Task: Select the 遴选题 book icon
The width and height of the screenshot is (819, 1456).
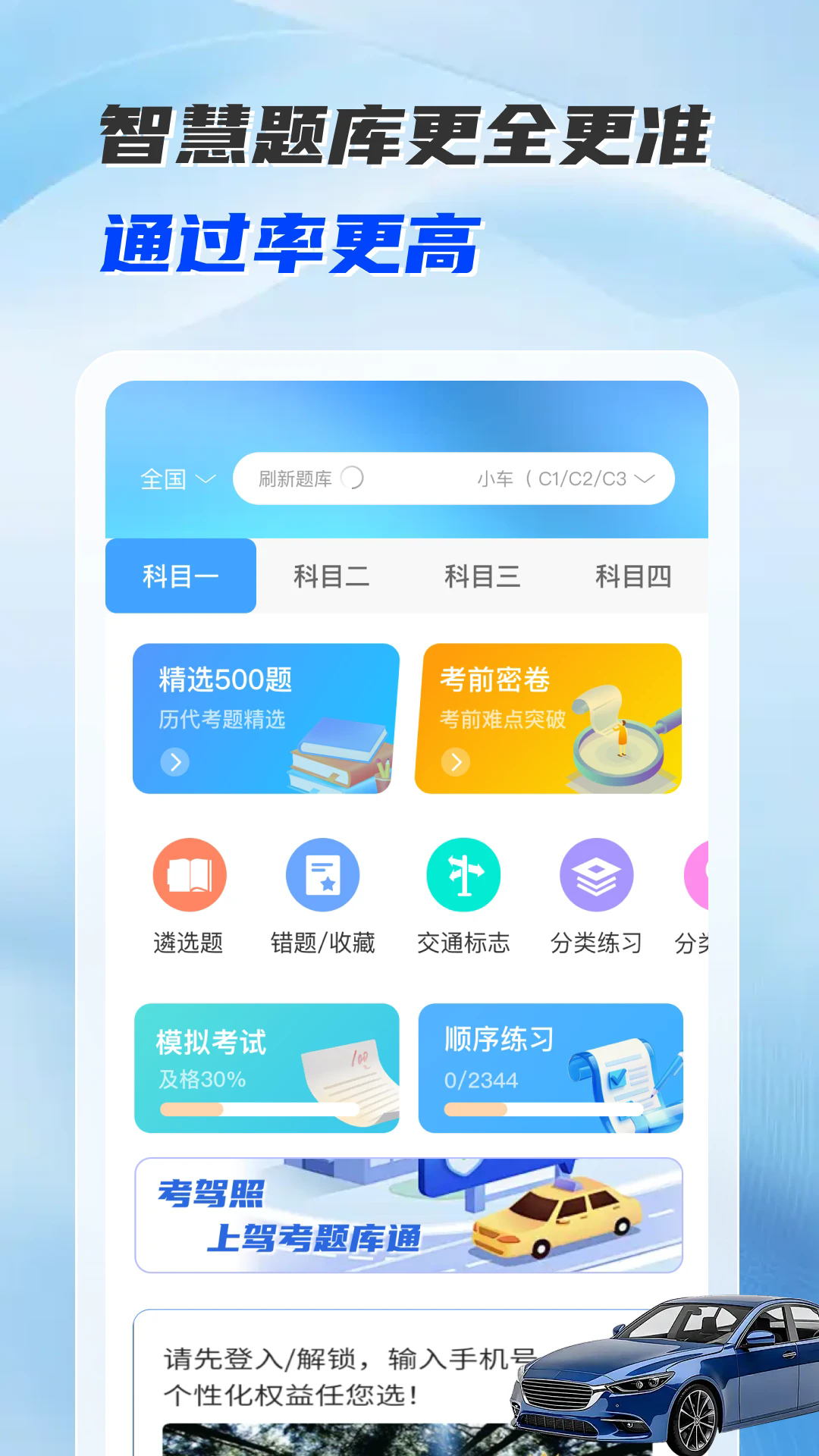Action: pos(188,874)
